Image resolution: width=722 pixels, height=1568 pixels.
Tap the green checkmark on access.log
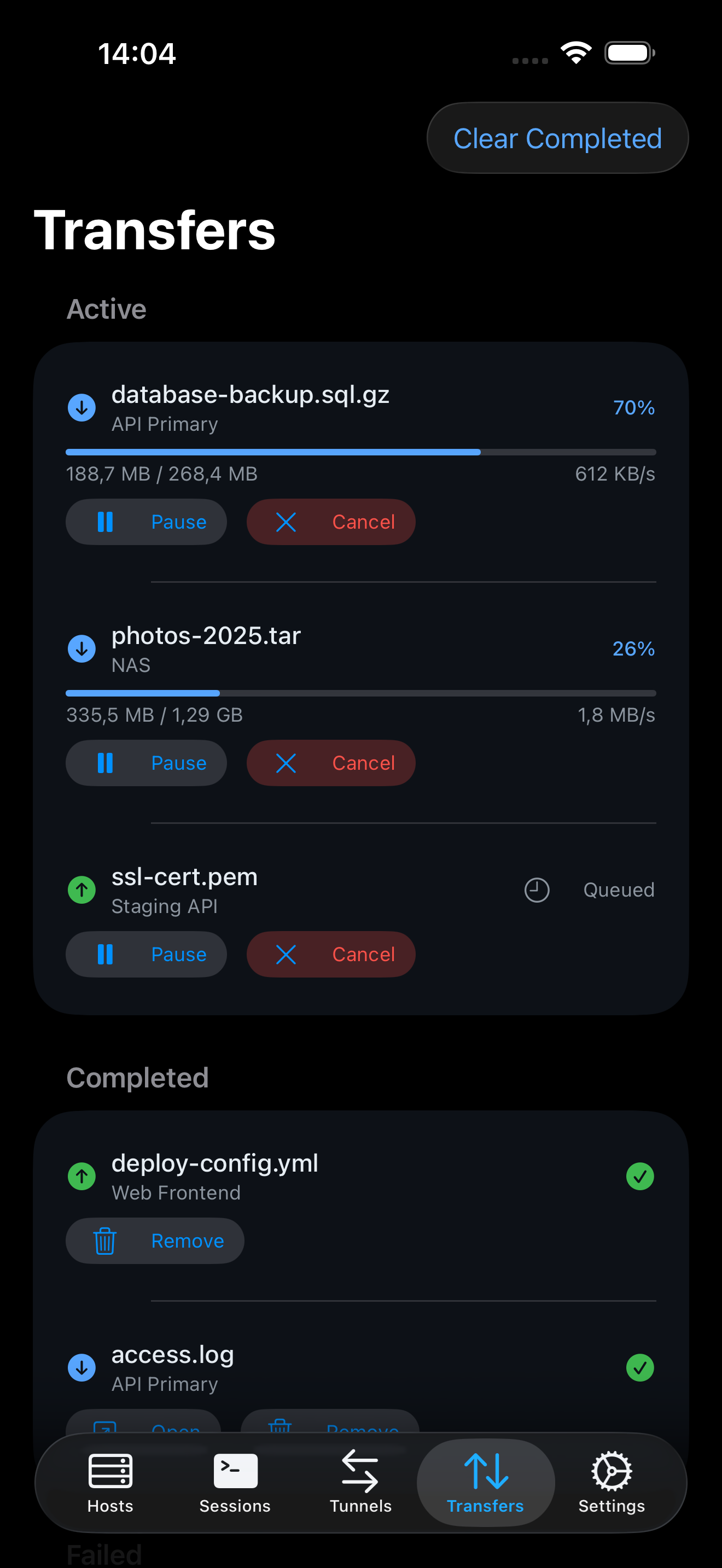(640, 1368)
